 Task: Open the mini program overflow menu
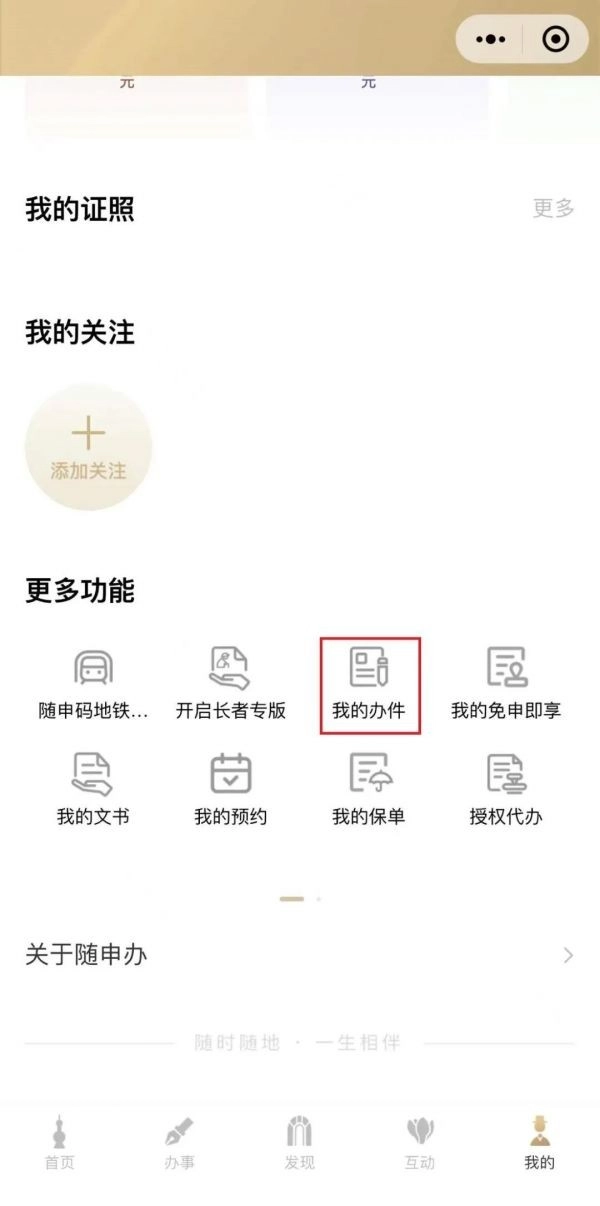pyautogui.click(x=491, y=39)
